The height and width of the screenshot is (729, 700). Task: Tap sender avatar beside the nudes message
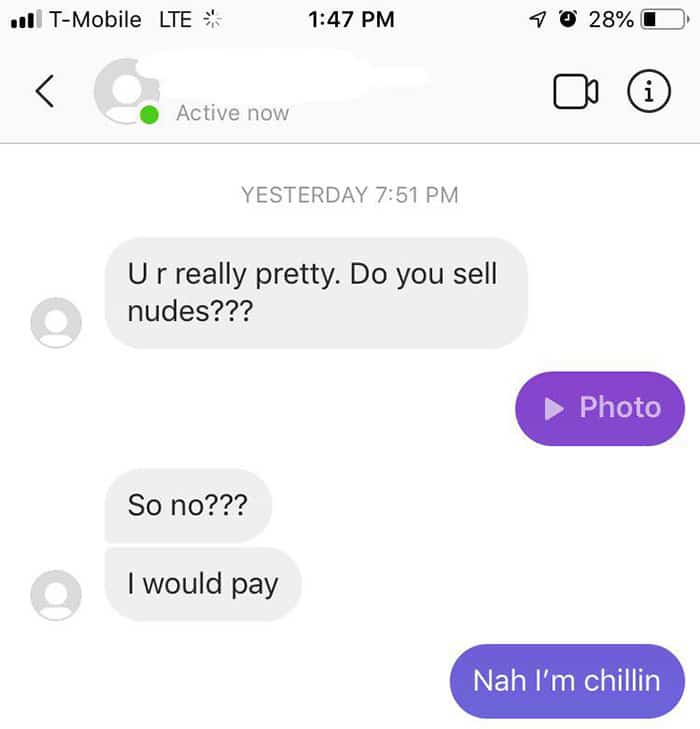[56, 324]
